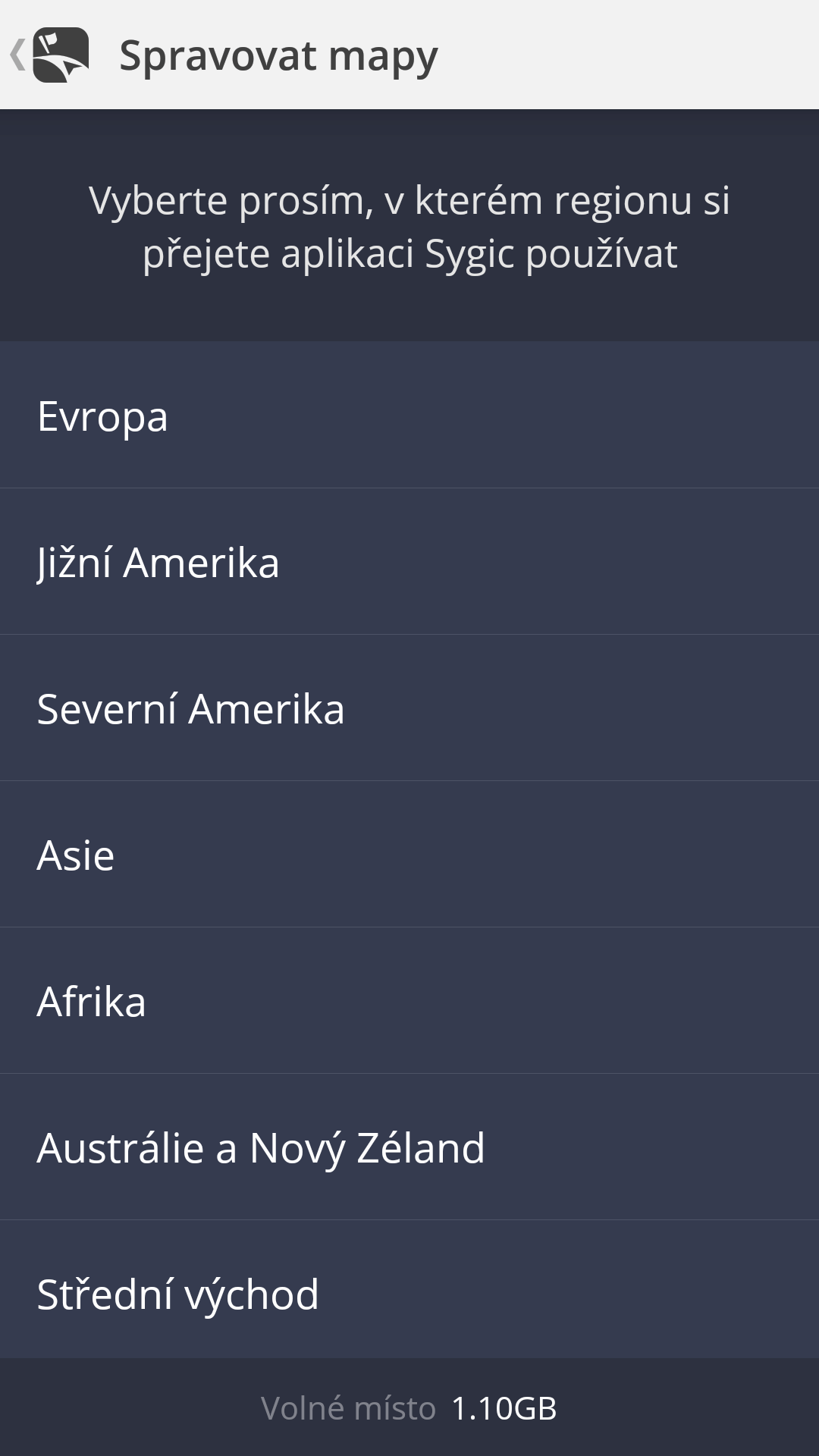
Task: Go back using the Sygic app icon
Action: click(50, 55)
